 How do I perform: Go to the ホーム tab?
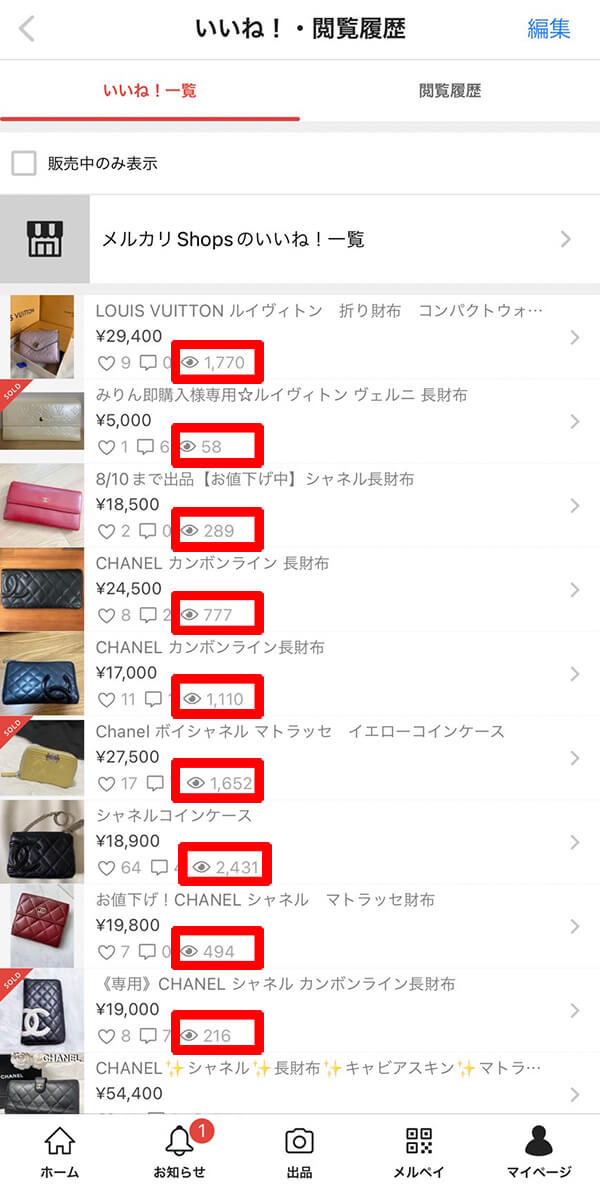click(60, 1152)
